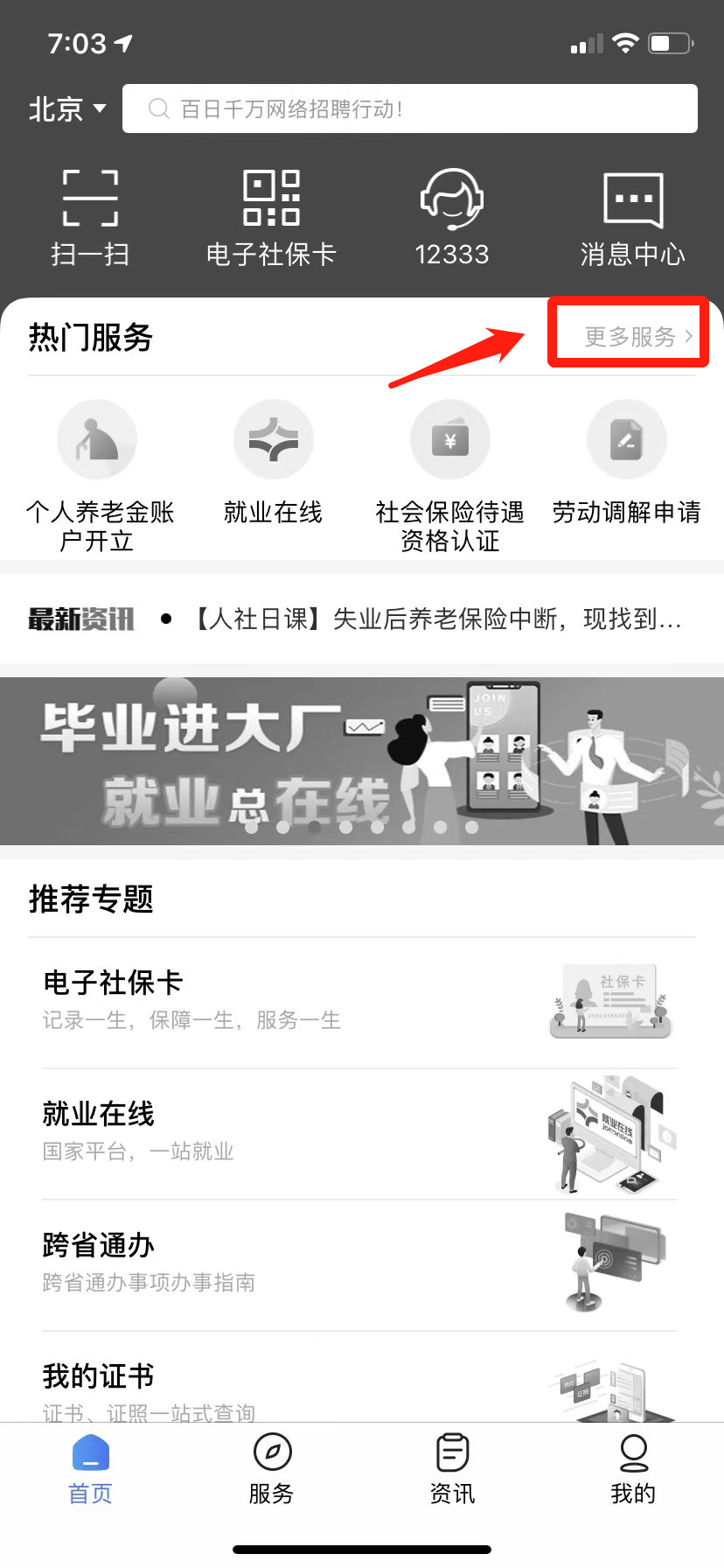Open the 北京 city dropdown

point(67,109)
